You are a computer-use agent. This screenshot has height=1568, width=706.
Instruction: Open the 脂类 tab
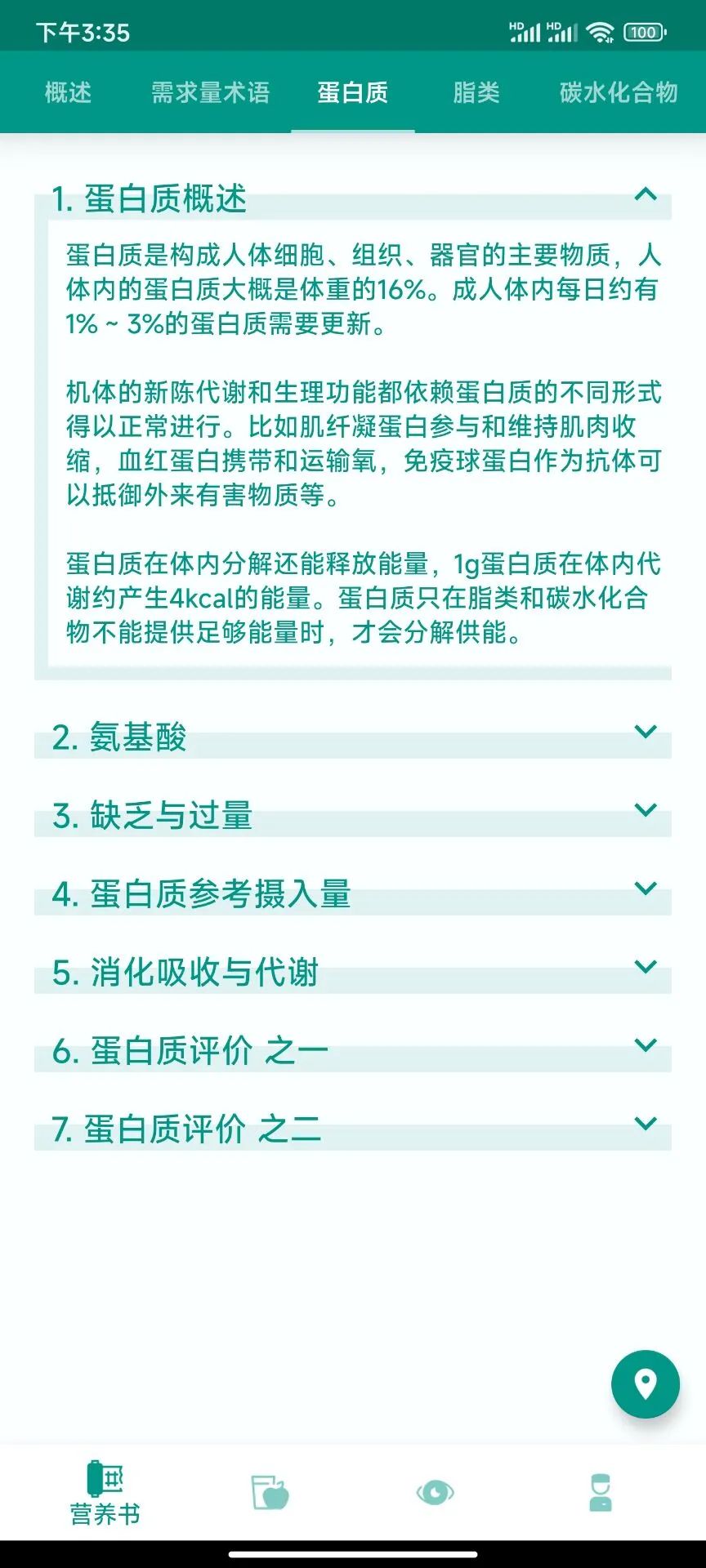point(476,93)
